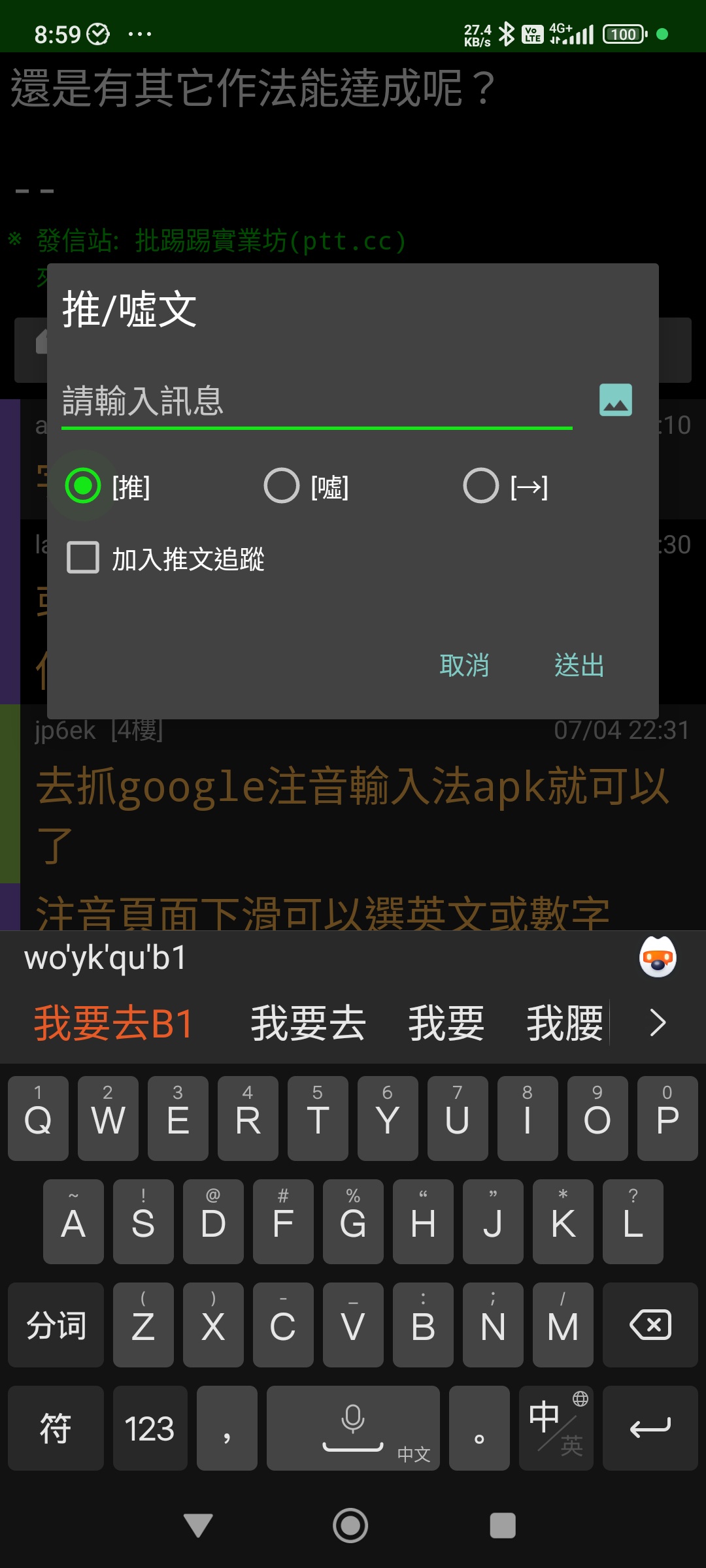Screen dimensions: 706x1568
Task: Tap the insert image icon in dialog
Action: coord(615,400)
